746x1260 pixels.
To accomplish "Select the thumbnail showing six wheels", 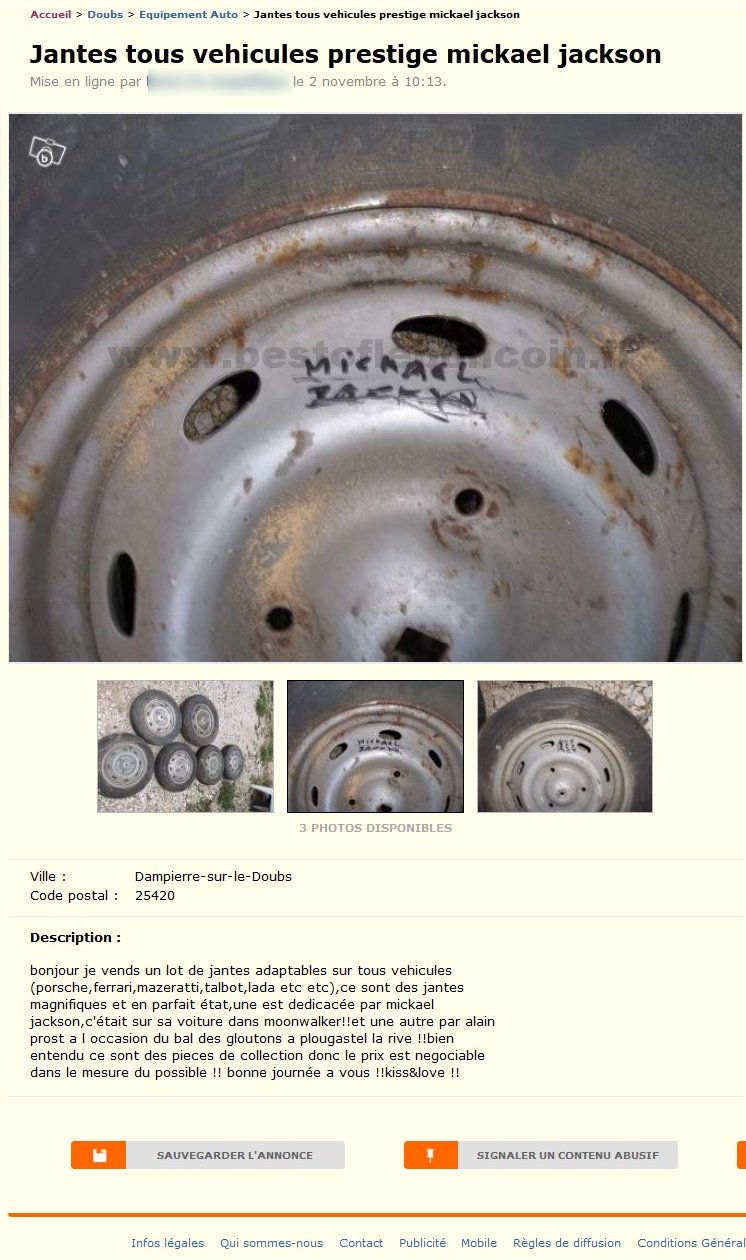I will (185, 746).
